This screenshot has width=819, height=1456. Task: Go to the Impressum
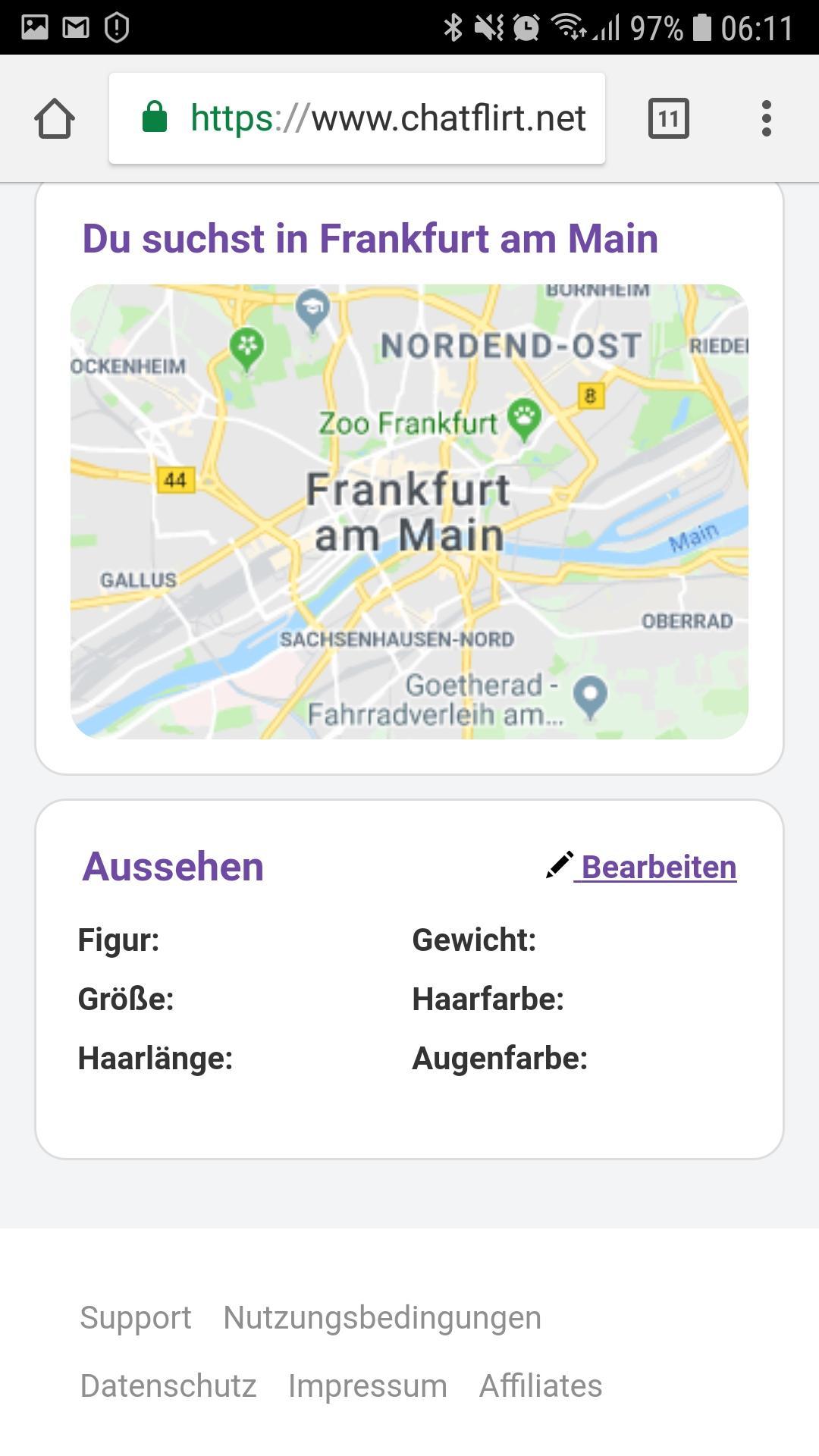[368, 1386]
